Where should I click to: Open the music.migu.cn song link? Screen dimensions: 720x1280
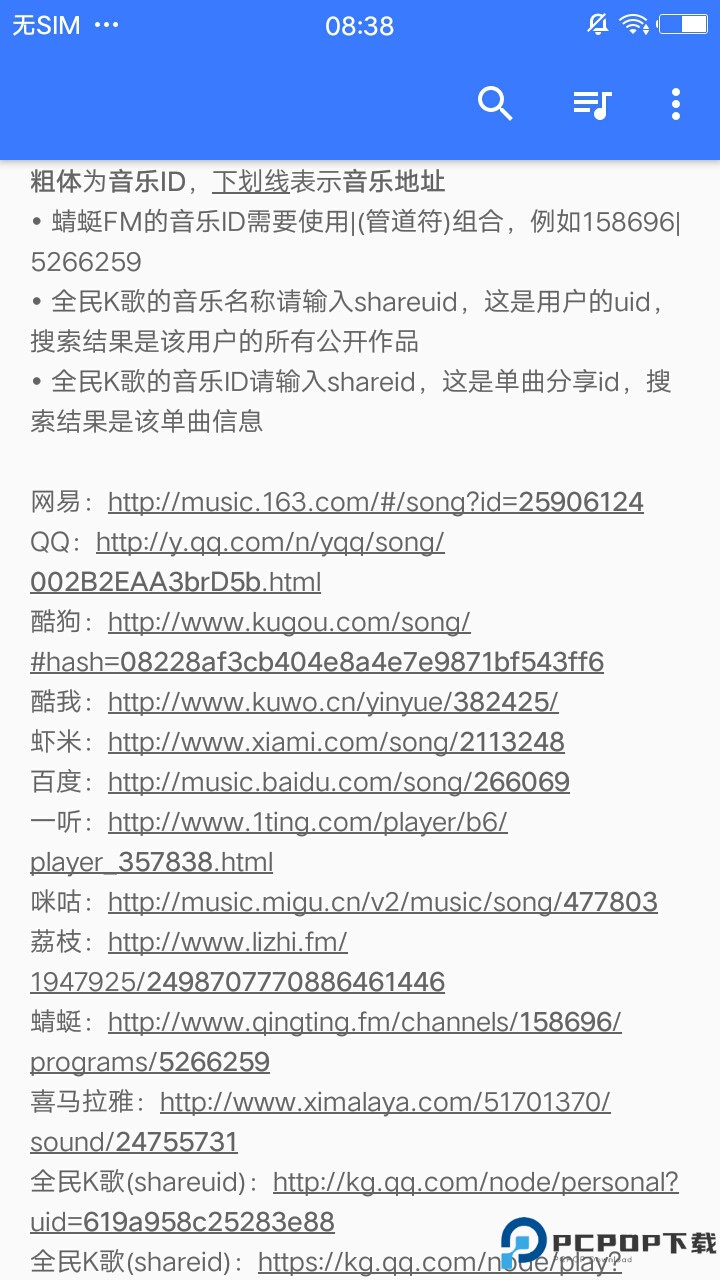click(382, 902)
